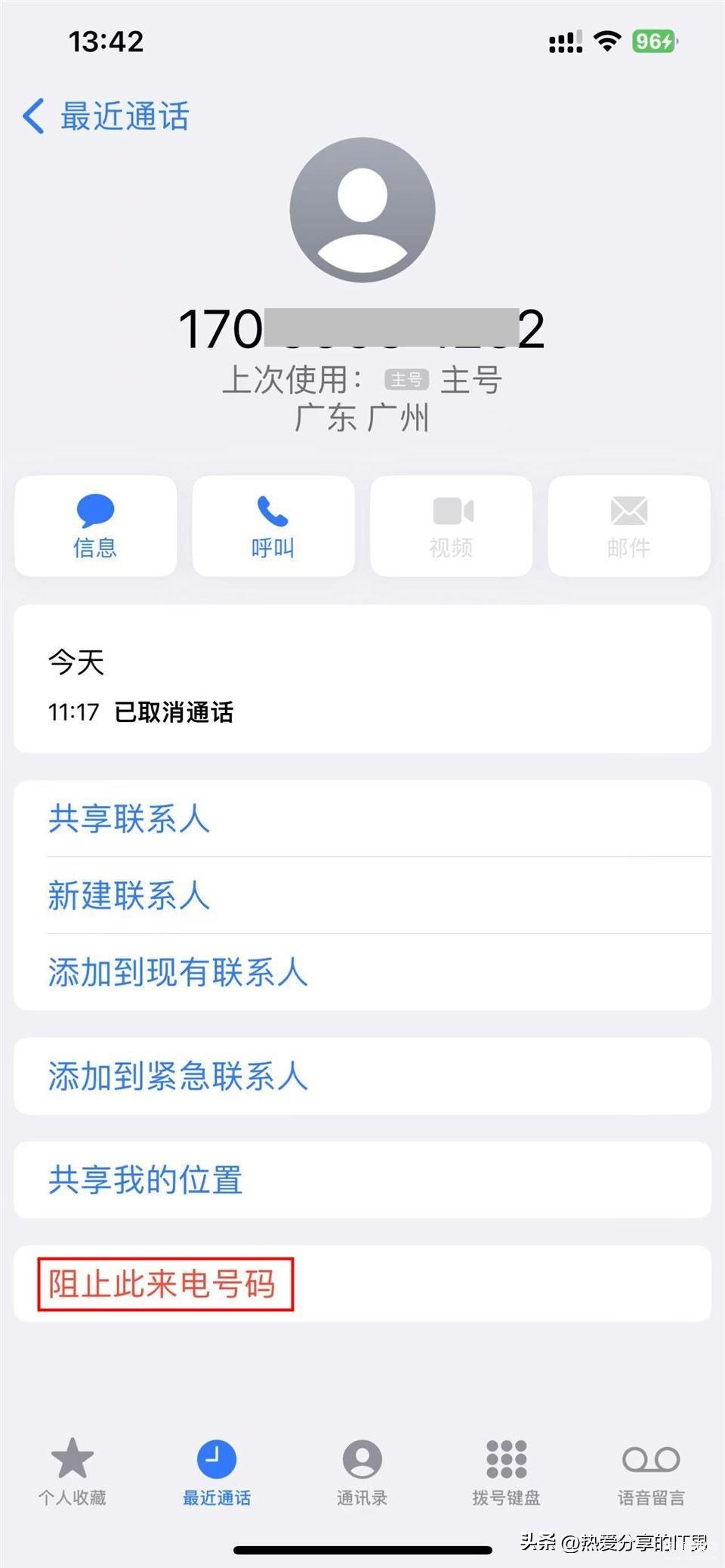Open the 拨号键盘 tab
This screenshot has height=1568, width=725.
click(506, 1471)
